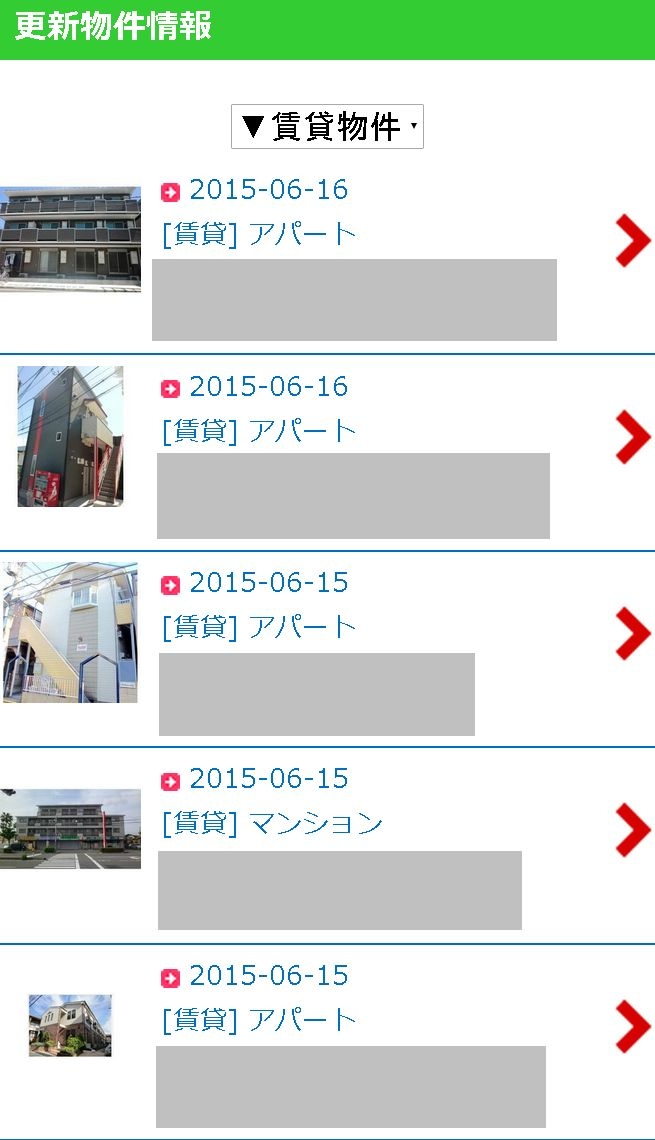Open the 2015-06-16 listing showing dark balconied building
Viewport: 655px width, 1140px height.
click(x=327, y=257)
